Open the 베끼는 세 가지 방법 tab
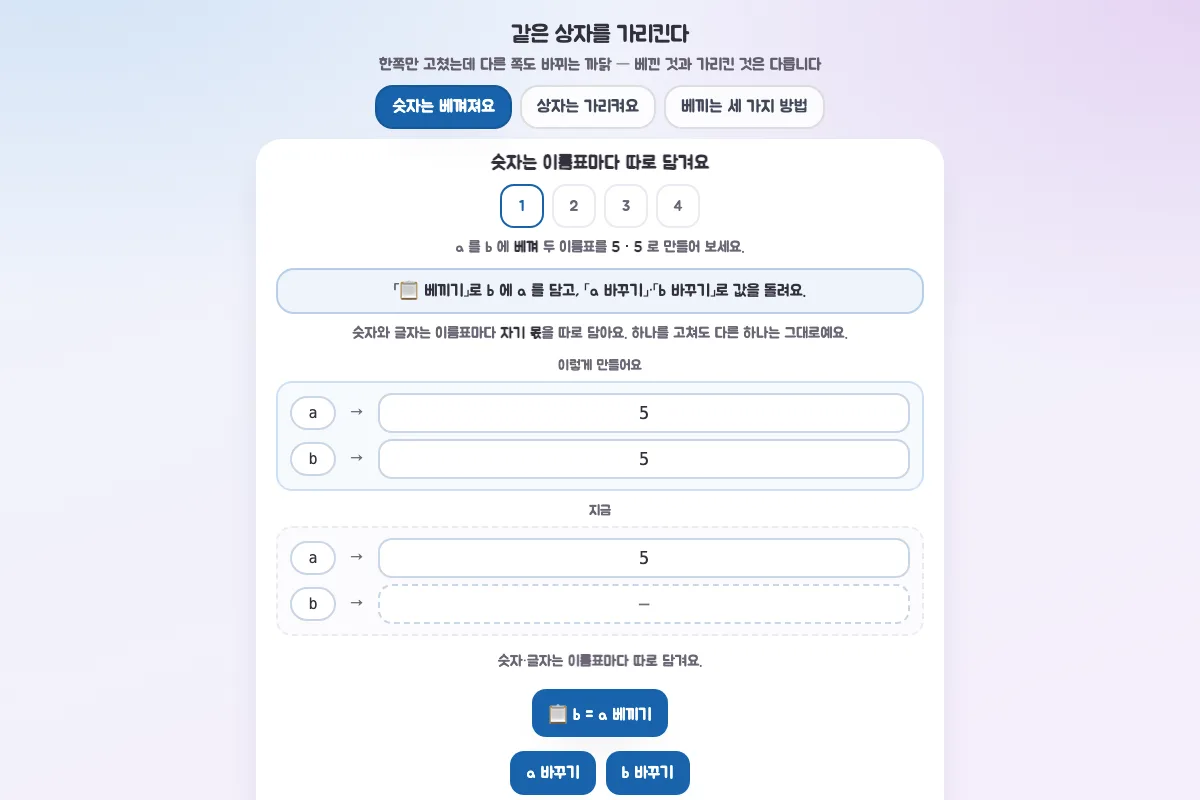The height and width of the screenshot is (800, 1200). point(744,107)
